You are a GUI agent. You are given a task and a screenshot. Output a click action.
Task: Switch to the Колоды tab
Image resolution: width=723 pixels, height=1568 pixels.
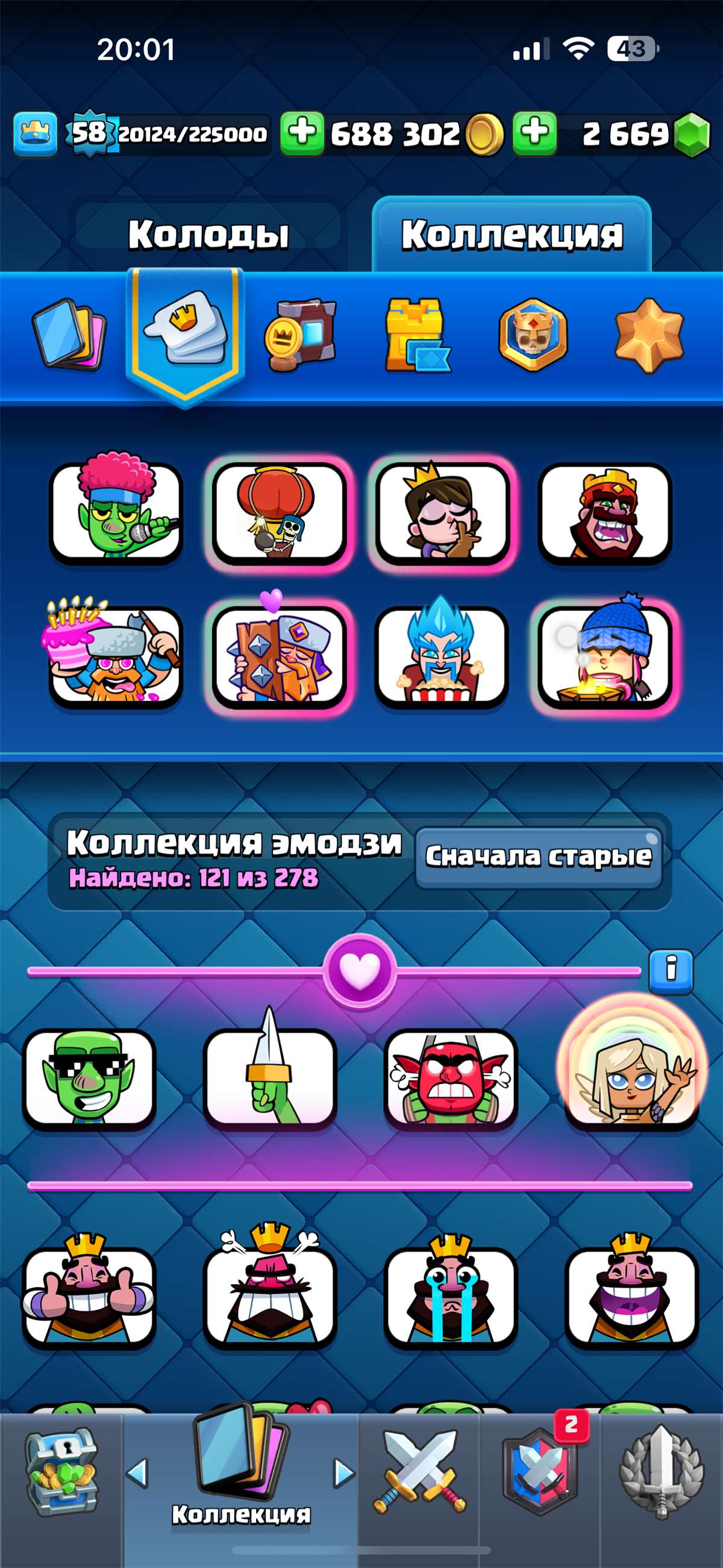[208, 234]
